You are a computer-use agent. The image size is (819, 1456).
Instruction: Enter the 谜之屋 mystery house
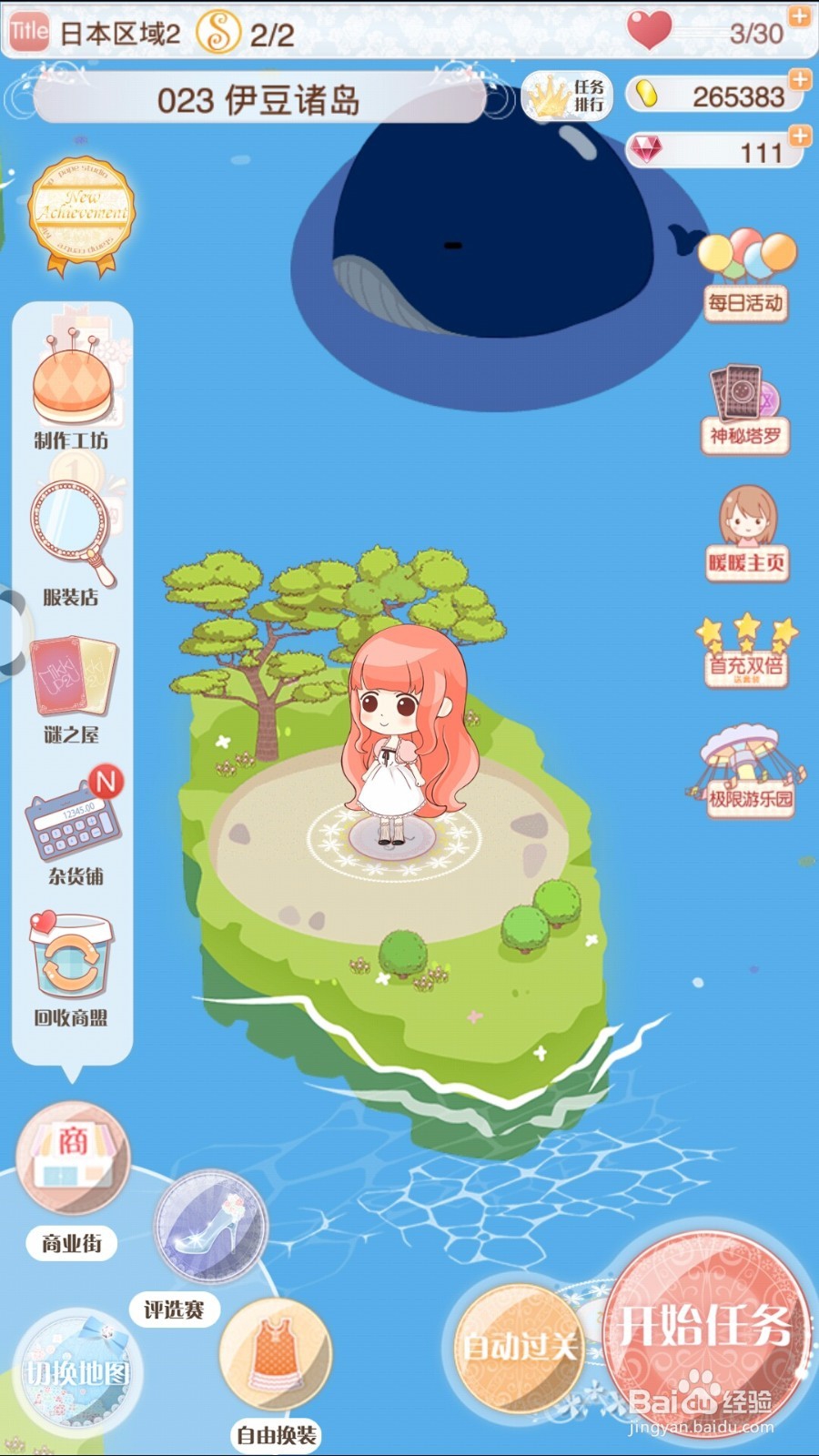point(71,687)
